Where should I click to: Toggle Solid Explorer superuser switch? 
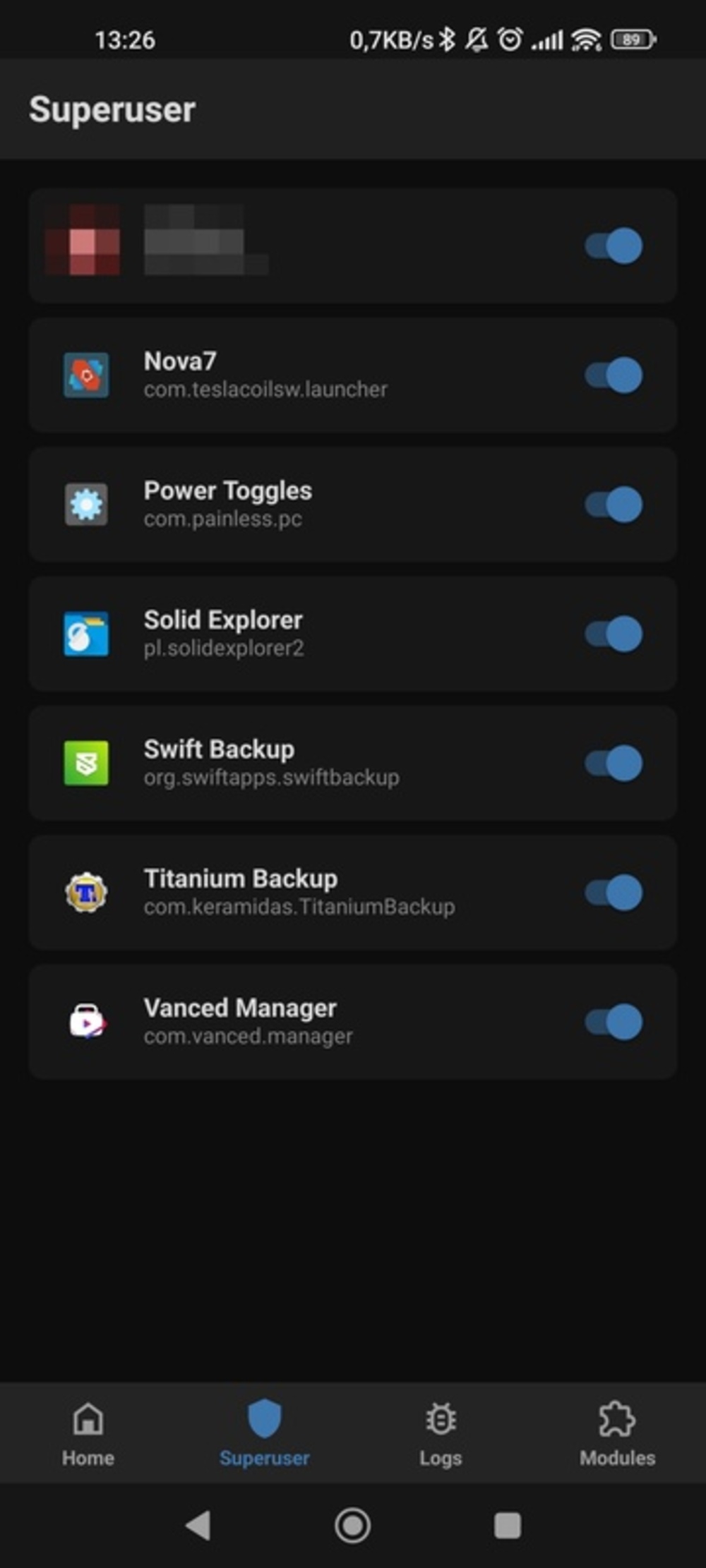(614, 634)
